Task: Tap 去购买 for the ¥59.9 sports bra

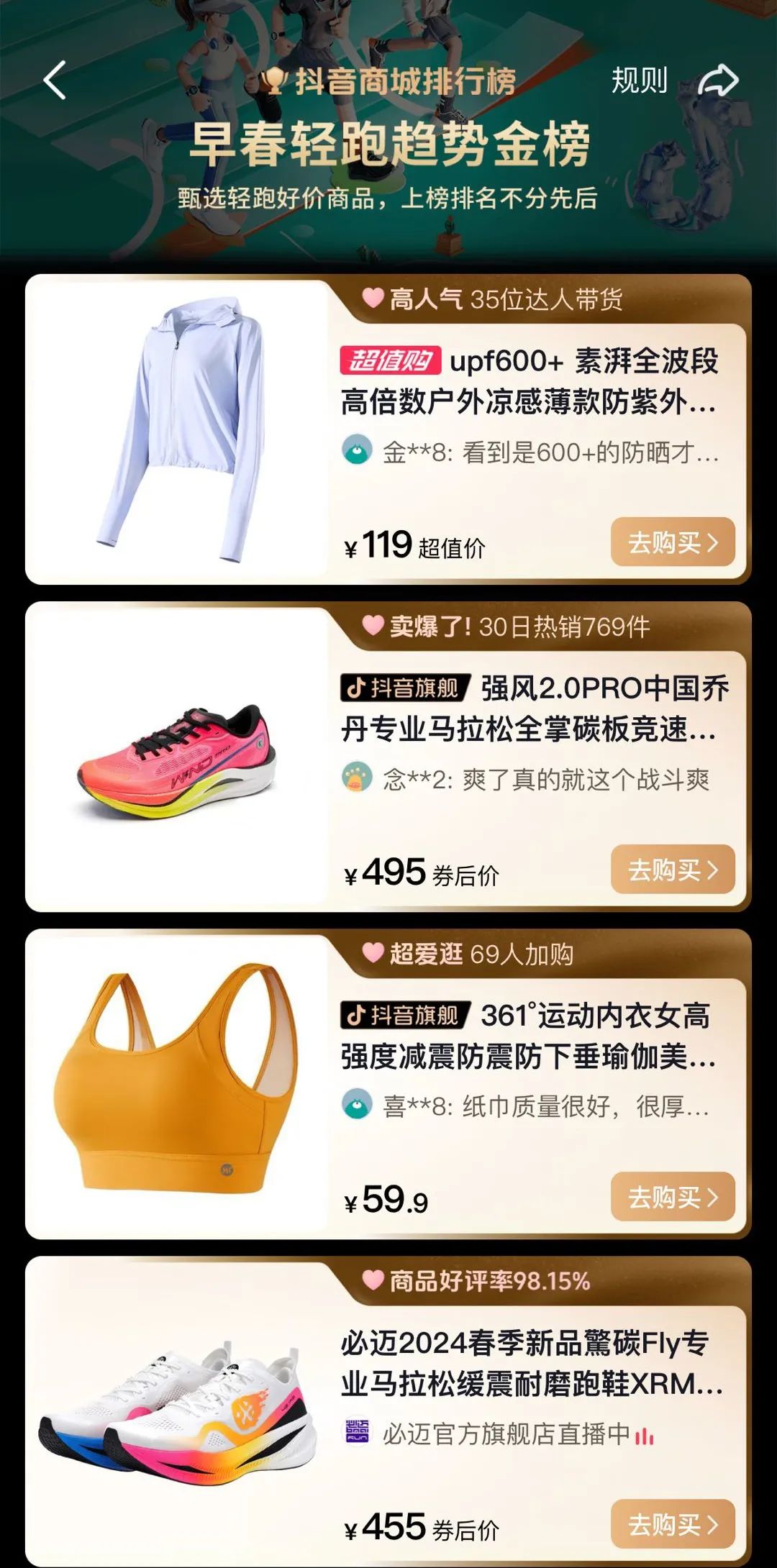Action: [x=673, y=1197]
